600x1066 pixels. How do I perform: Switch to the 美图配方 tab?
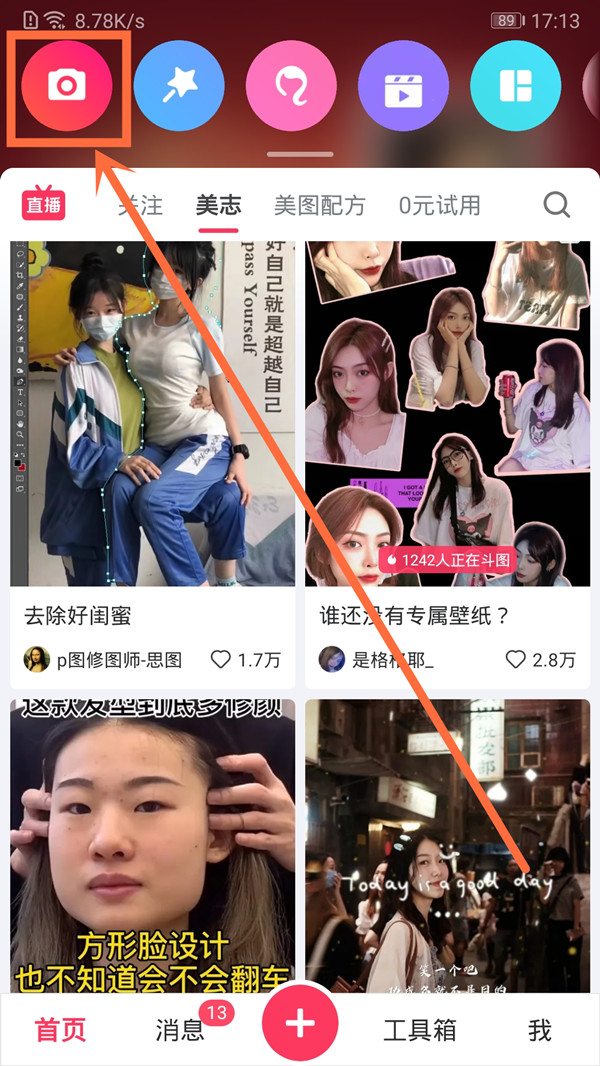320,206
